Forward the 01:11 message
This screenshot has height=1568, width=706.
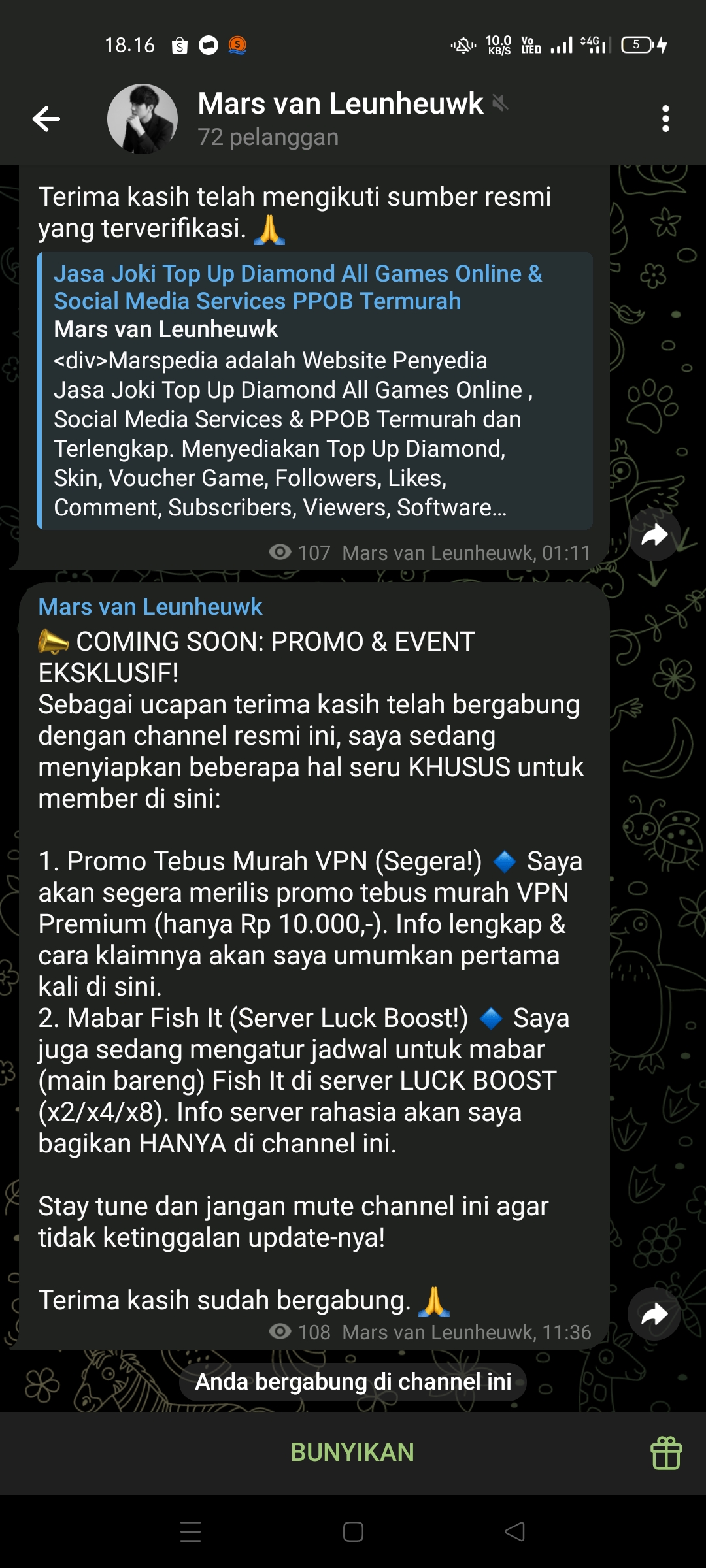point(654,535)
